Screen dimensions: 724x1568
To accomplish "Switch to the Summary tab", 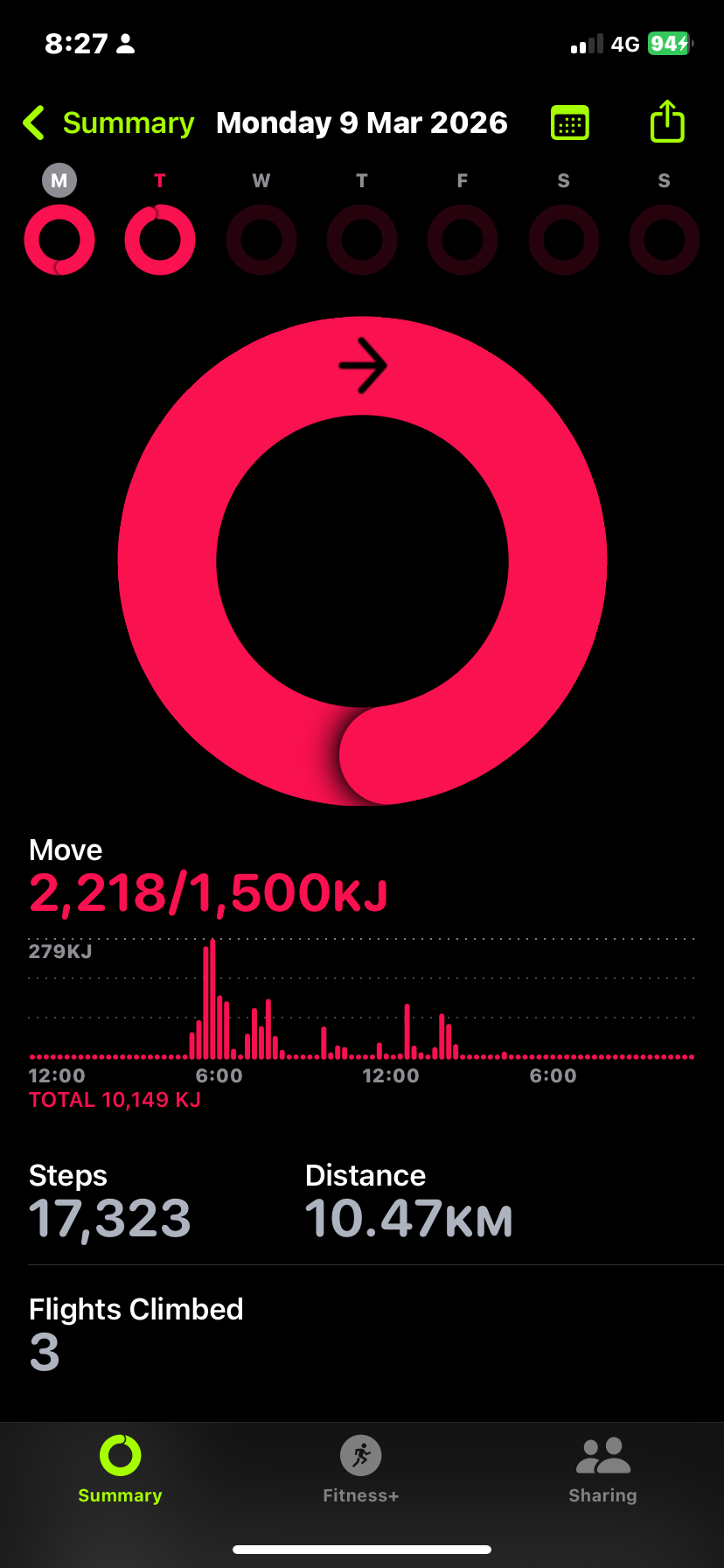I will click(120, 1469).
